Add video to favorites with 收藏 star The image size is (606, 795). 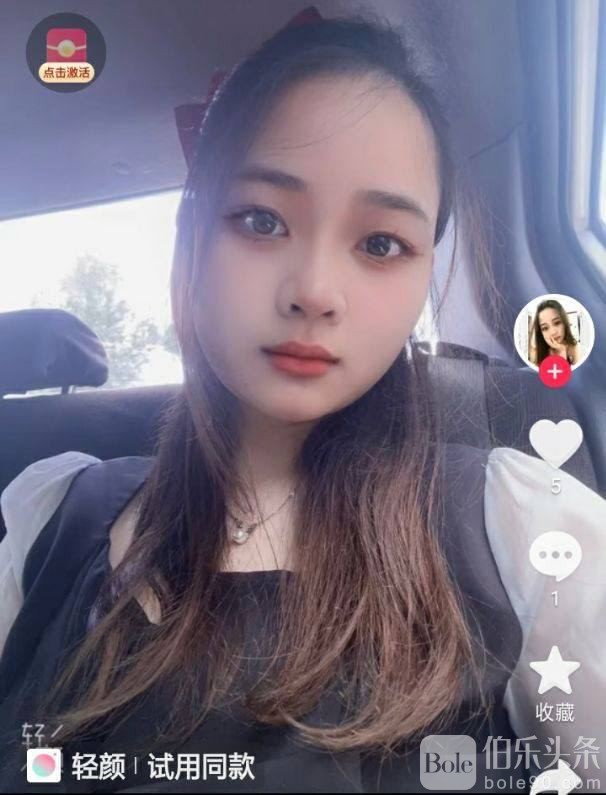[554, 672]
